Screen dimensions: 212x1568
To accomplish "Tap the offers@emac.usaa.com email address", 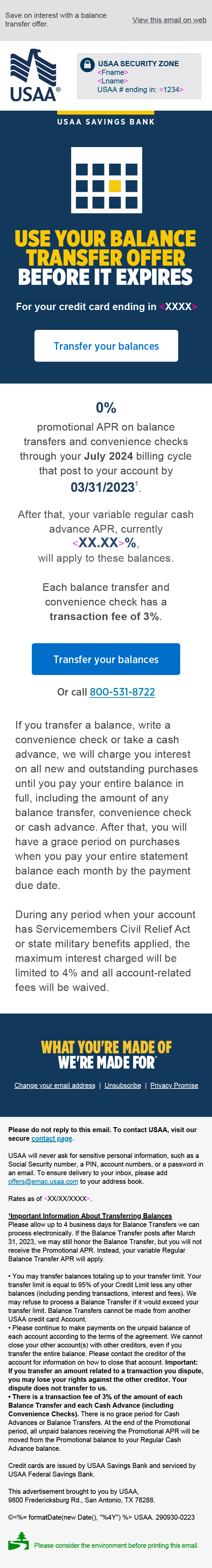I will tap(43, 1181).
